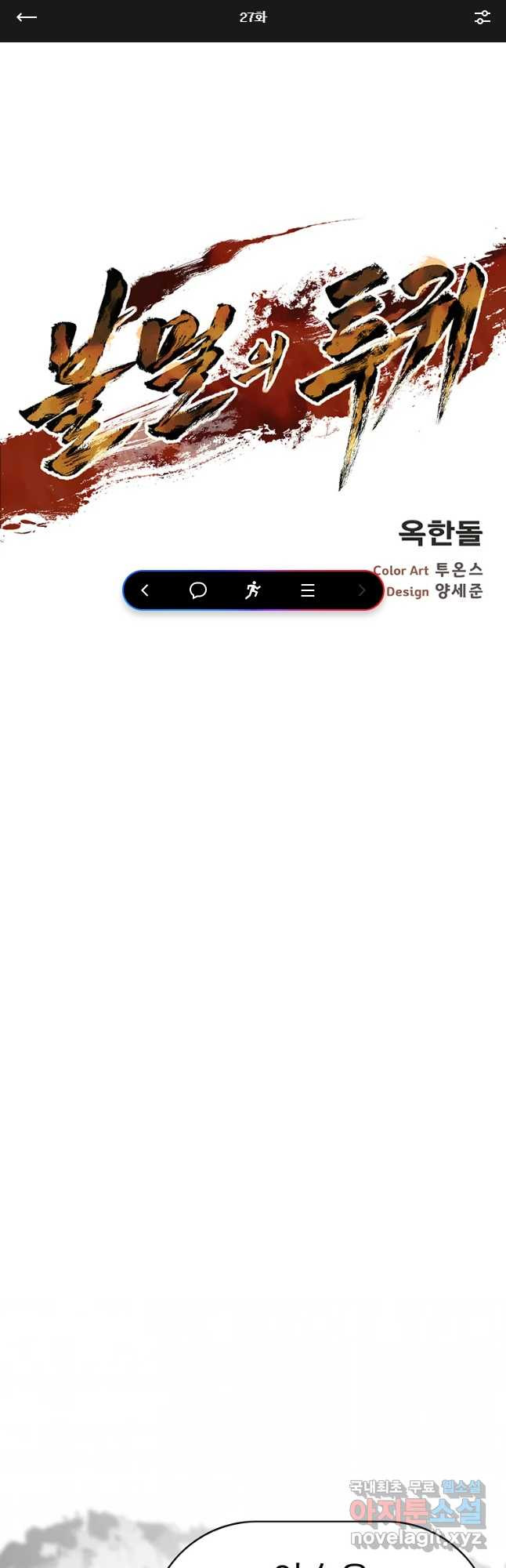Image resolution: width=506 pixels, height=1568 pixels.
Task: Go to the next episode
Action: point(361,590)
